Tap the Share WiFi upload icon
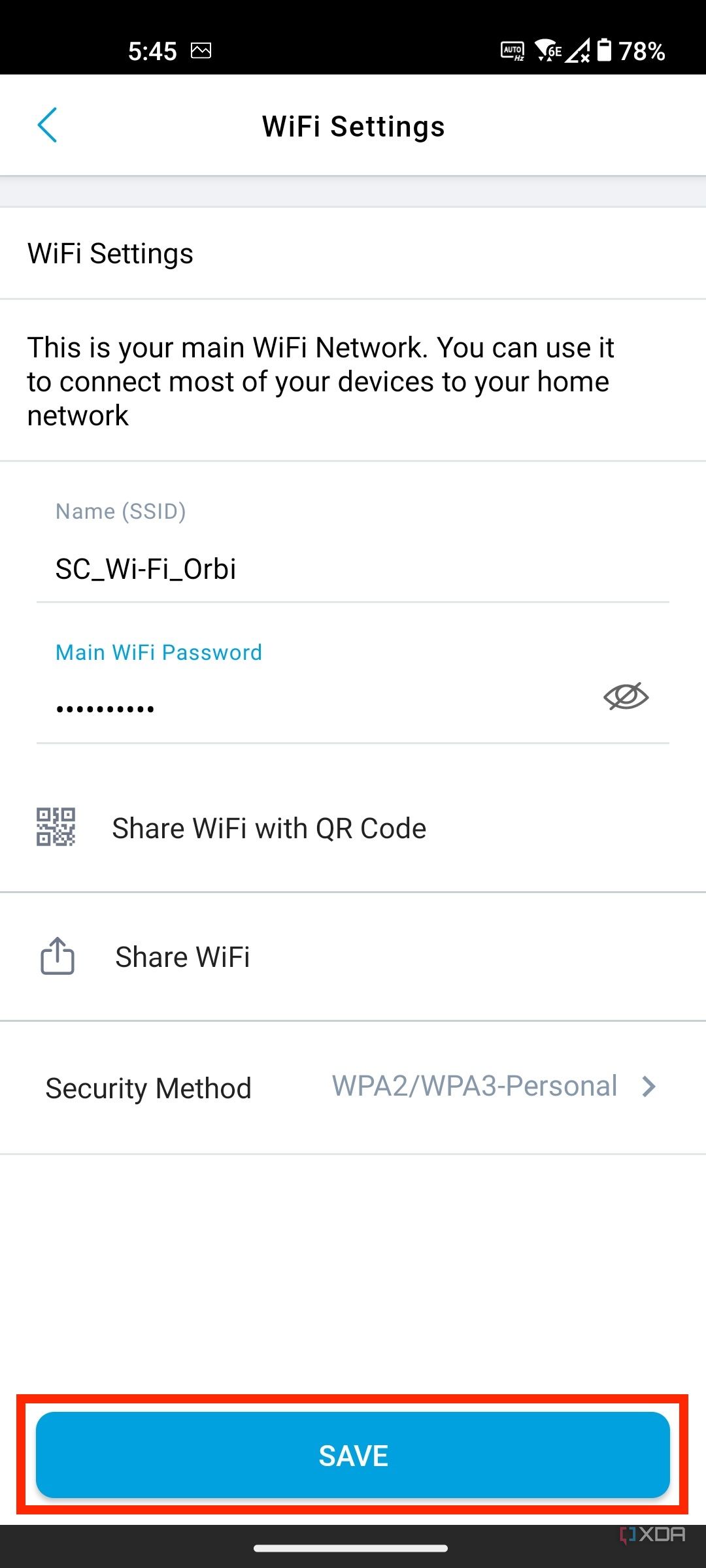The width and height of the screenshot is (706, 1568). pyautogui.click(x=57, y=956)
